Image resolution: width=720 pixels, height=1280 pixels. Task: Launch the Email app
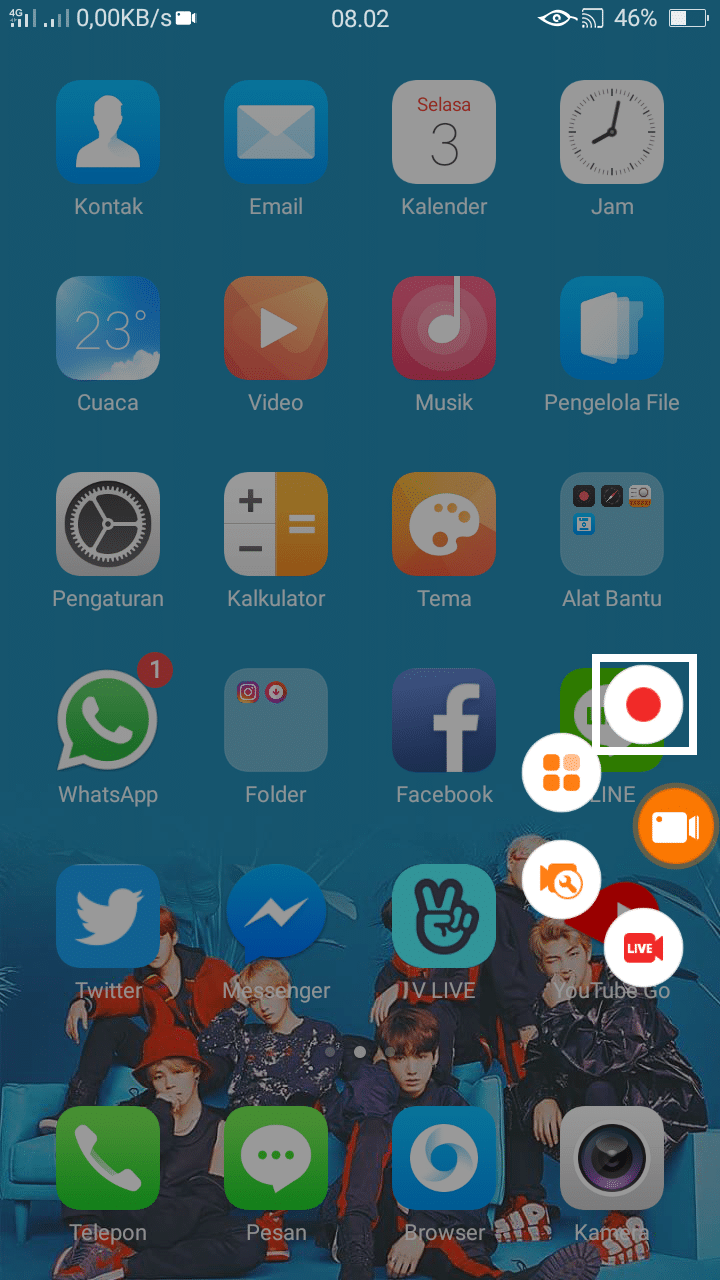pos(276,132)
